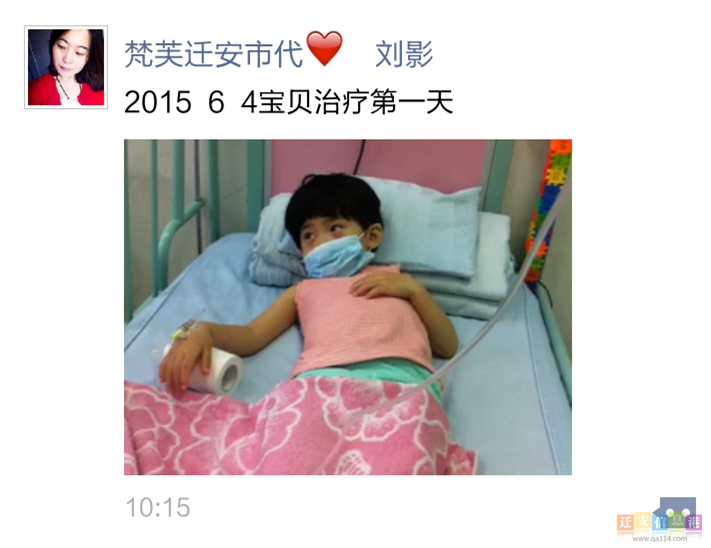Image resolution: width=711 pixels, height=548 pixels.
Task: Open the profile of 梵芙迁安市代 刘影
Action: click(277, 52)
